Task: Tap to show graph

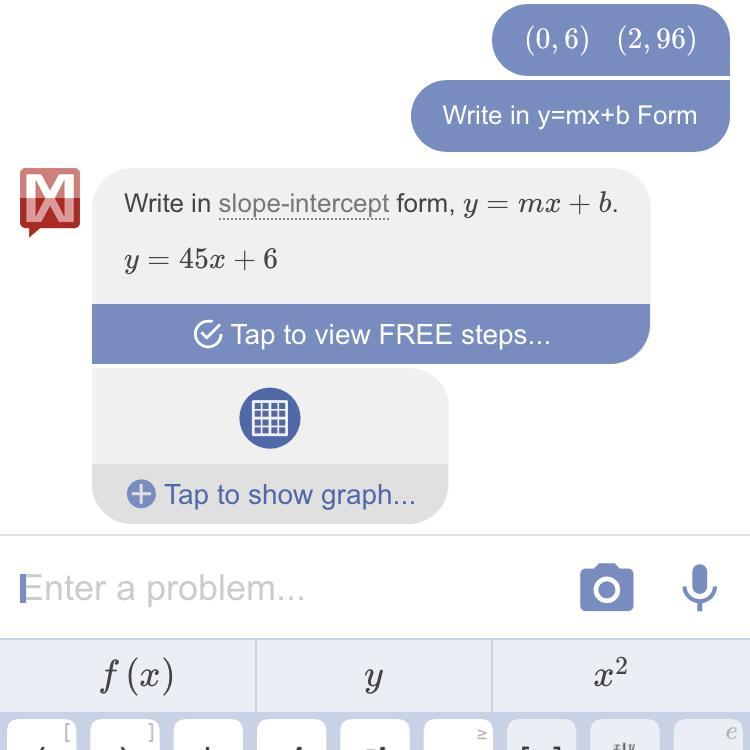Action: pos(271,494)
